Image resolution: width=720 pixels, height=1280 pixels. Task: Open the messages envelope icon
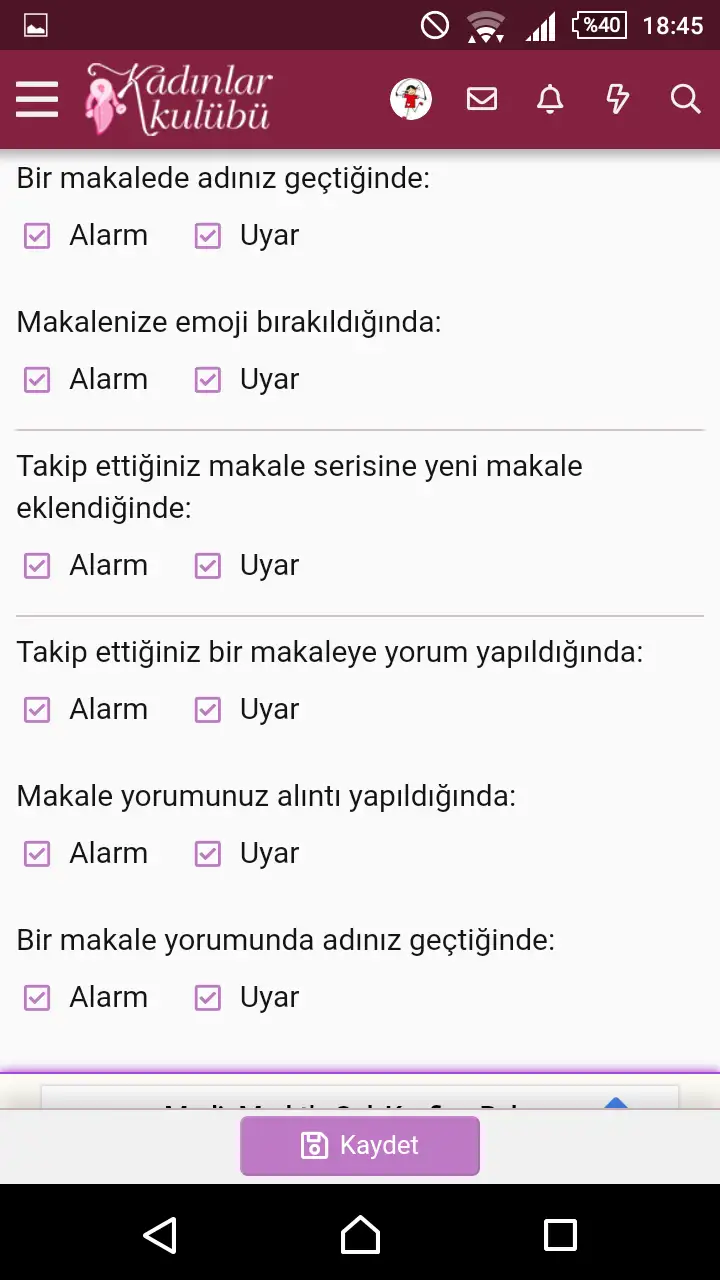pos(482,99)
